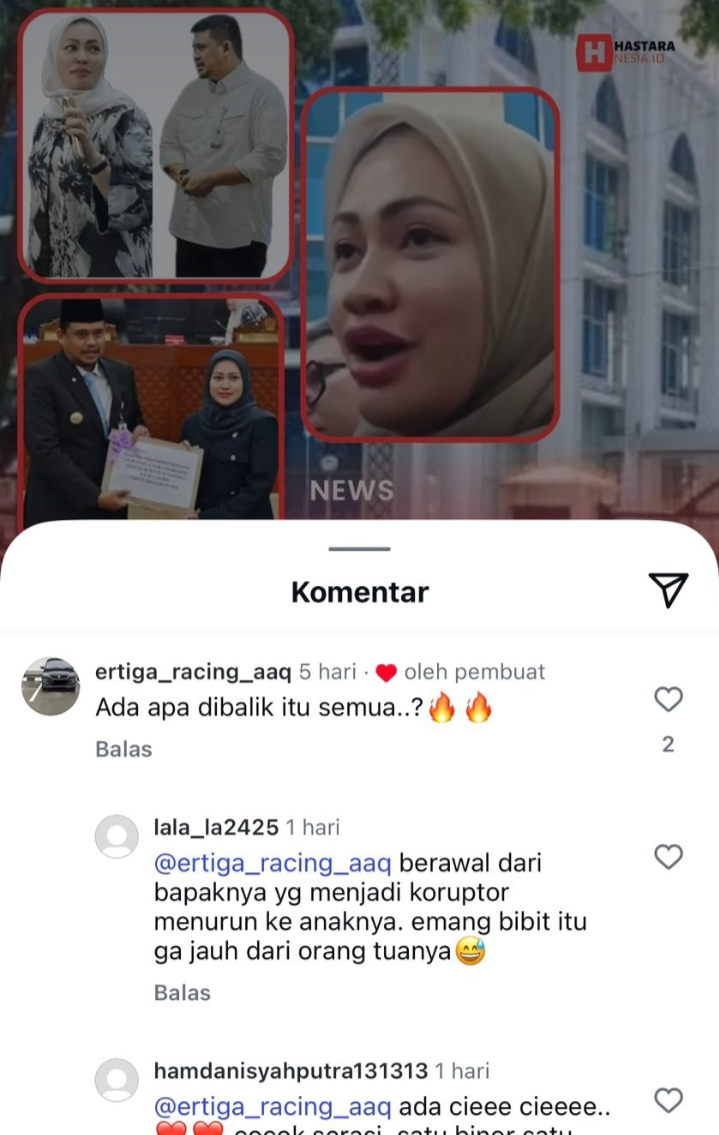This screenshot has height=1135, width=719.
Task: Like lala_la2425's reply
Action: (x=668, y=857)
